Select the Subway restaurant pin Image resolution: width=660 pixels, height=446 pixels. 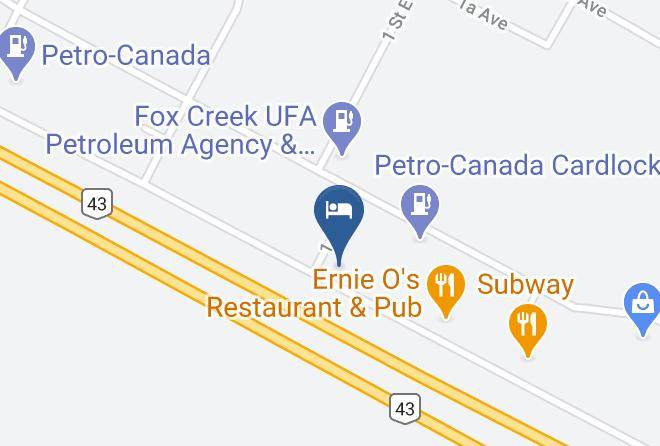[528, 331]
